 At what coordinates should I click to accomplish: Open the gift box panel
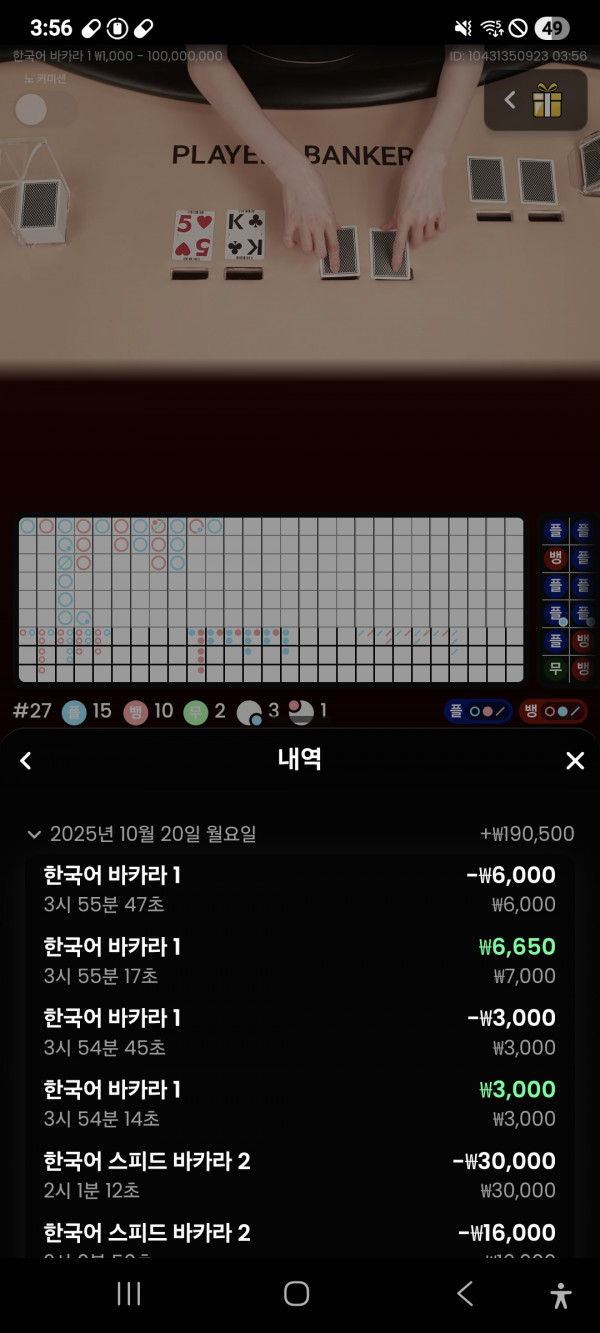coord(536,100)
